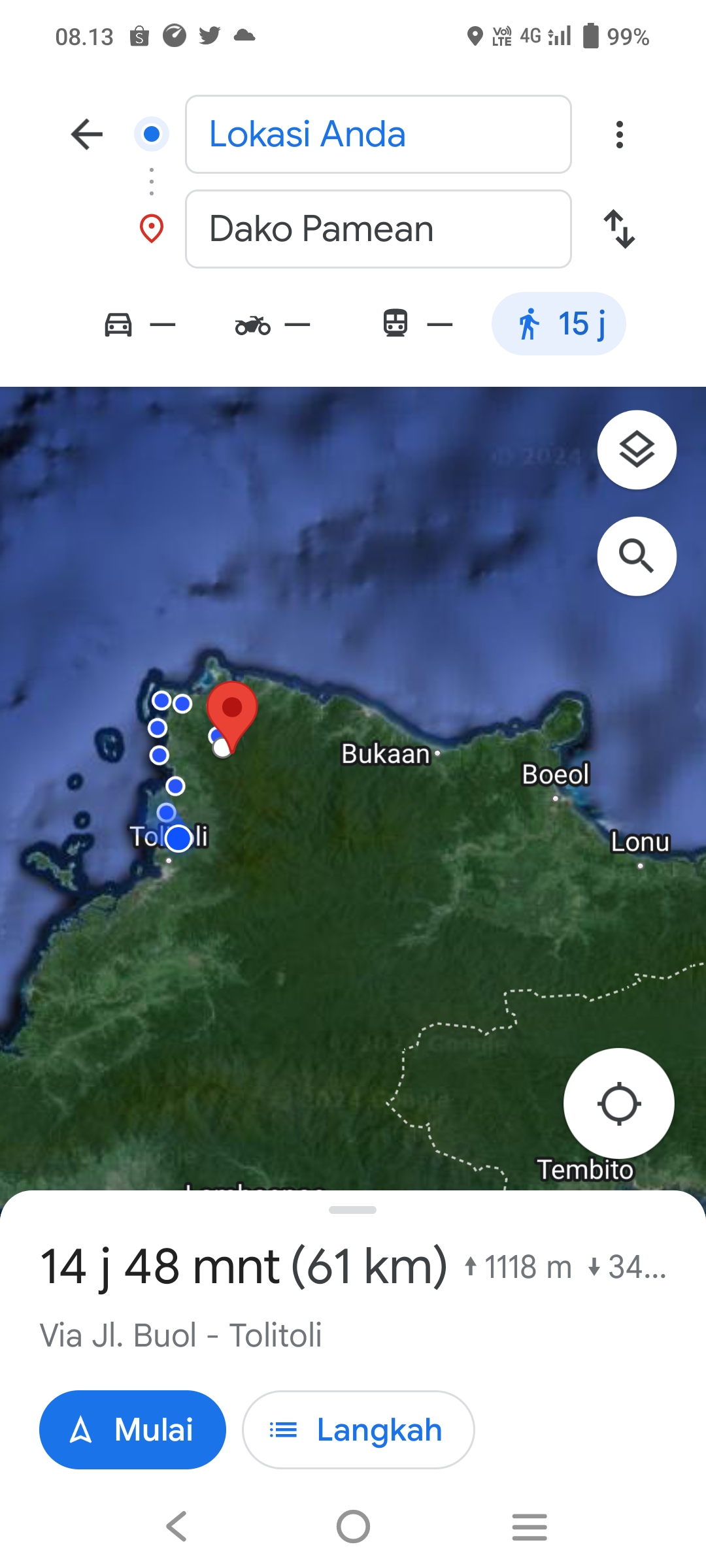Open the three-dot overflow menu
Image resolution: width=706 pixels, height=1568 pixels.
coord(620,135)
